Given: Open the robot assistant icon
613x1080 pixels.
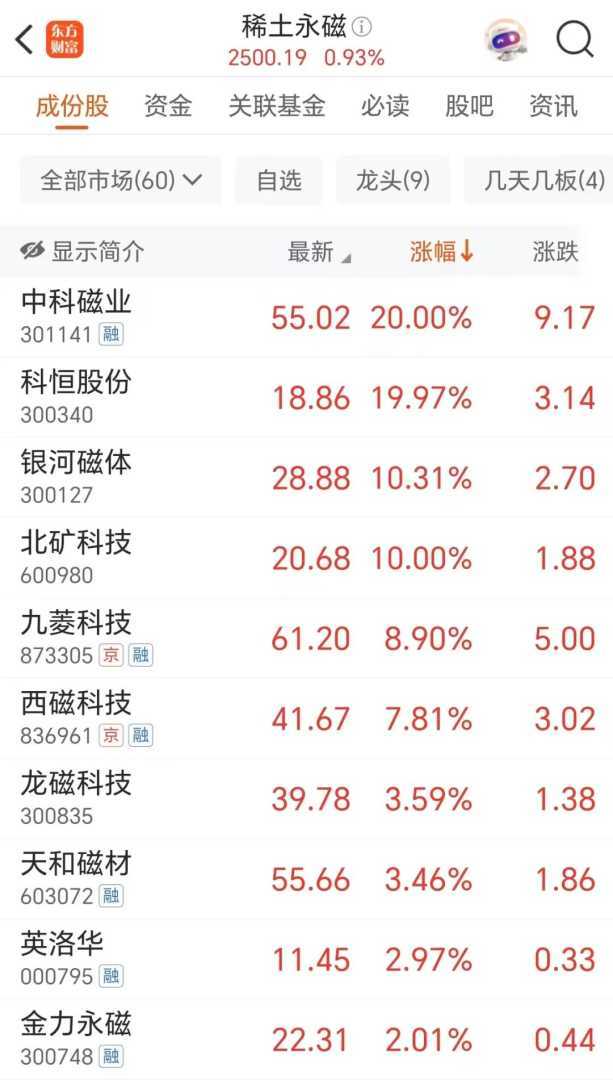Looking at the screenshot, I should click(506, 40).
